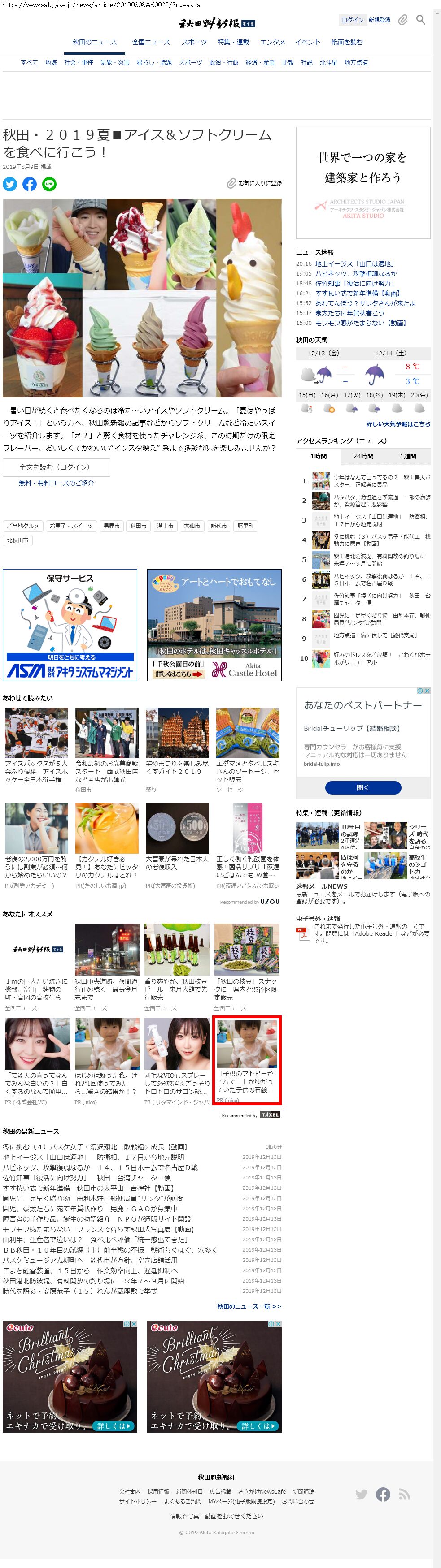
Task: Tap 全文を読む（ログイン）button
Action: (x=56, y=467)
